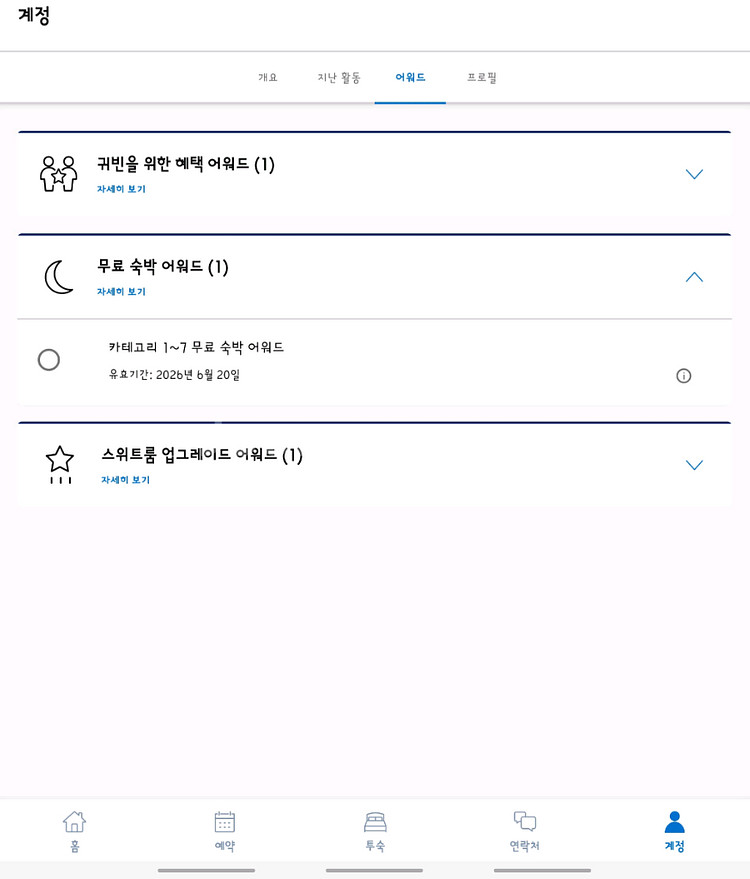750x879 pixels.
Task: Expand 스위트룸 업그레이드 어워드 section
Action: [x=694, y=465]
